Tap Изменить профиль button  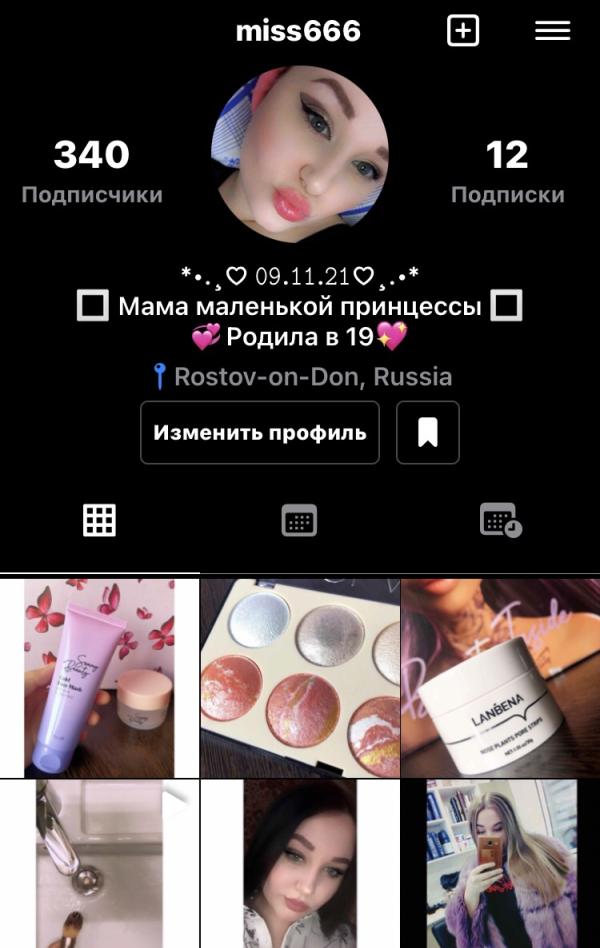tap(260, 432)
